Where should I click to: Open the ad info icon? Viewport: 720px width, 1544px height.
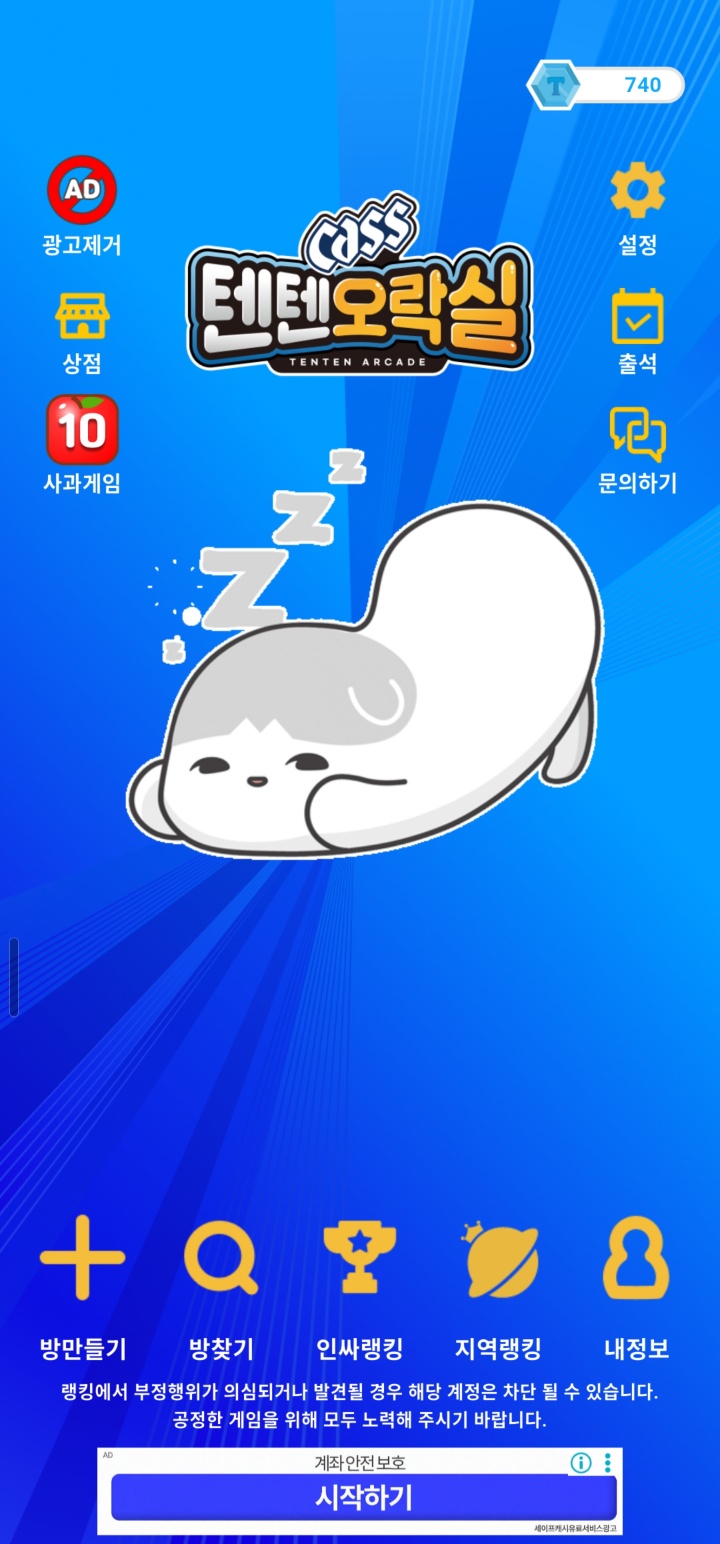click(x=580, y=1463)
